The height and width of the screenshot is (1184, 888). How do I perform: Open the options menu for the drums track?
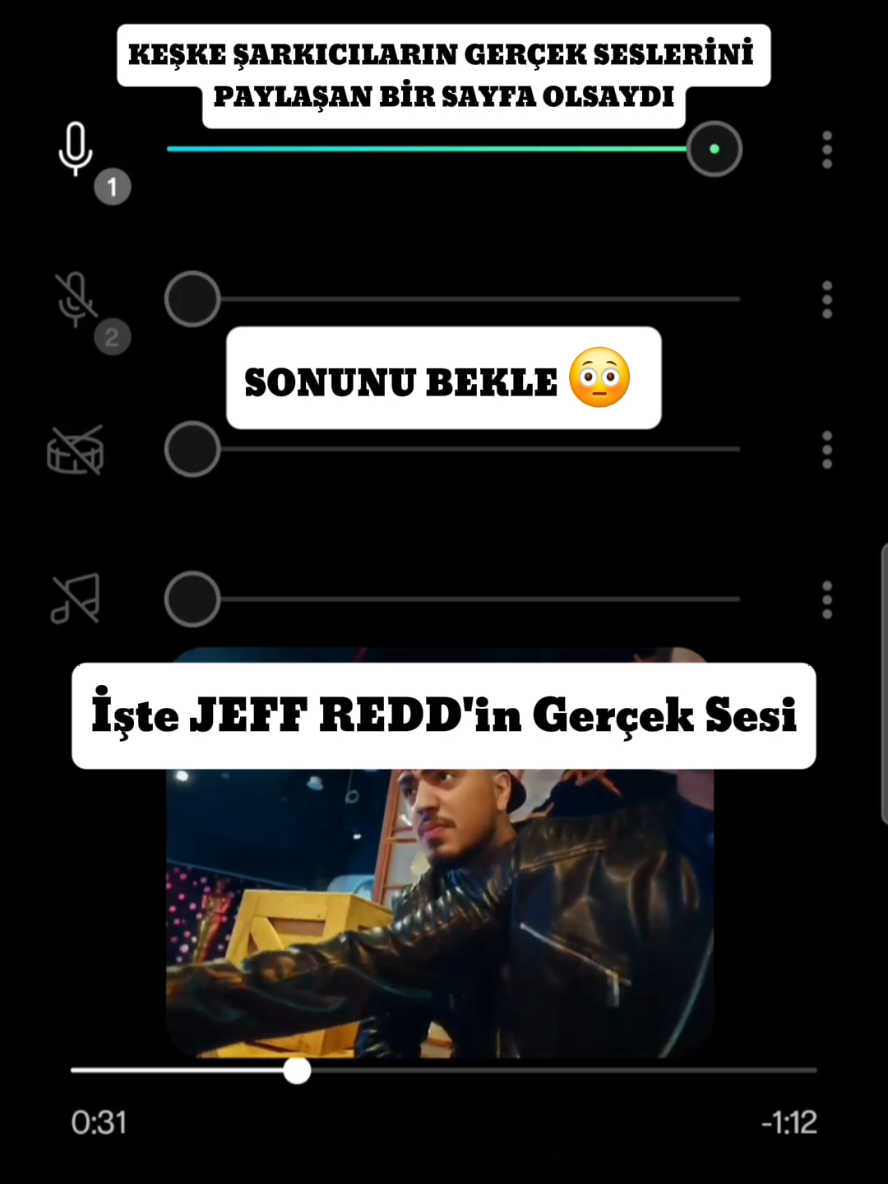(827, 450)
